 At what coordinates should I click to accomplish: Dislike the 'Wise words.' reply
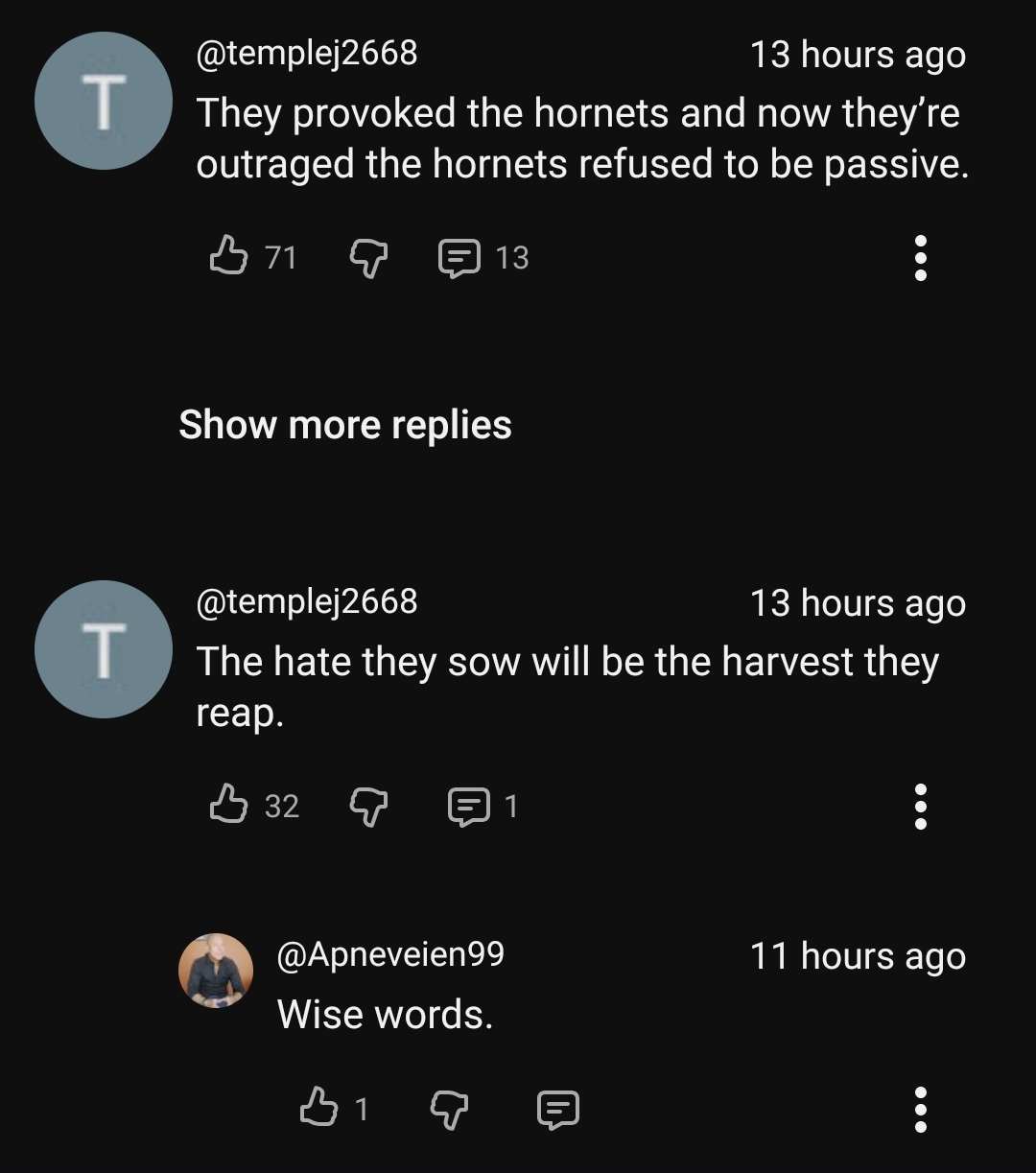pos(448,1110)
